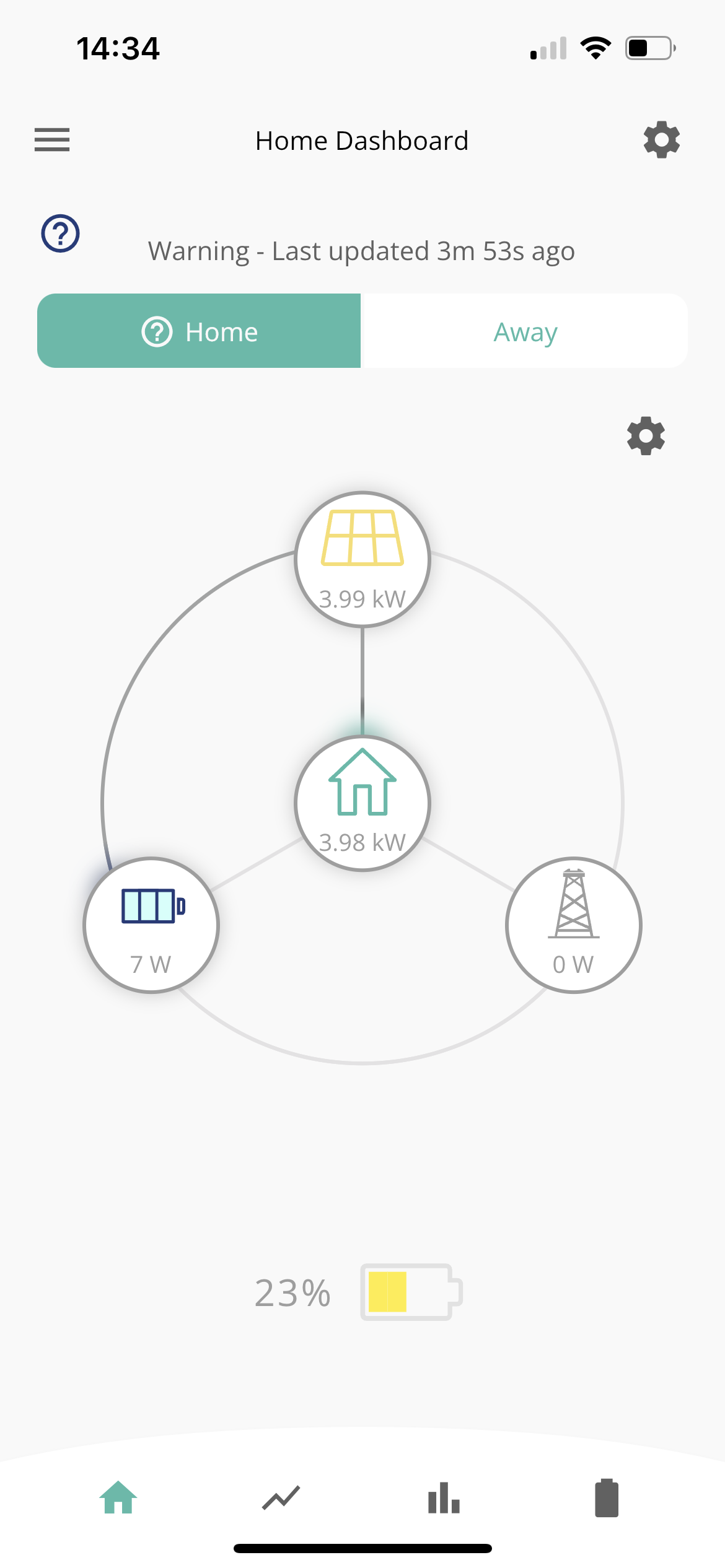Open the home tab in bottom navigation
This screenshot has width=725, height=1568.
click(x=118, y=1497)
